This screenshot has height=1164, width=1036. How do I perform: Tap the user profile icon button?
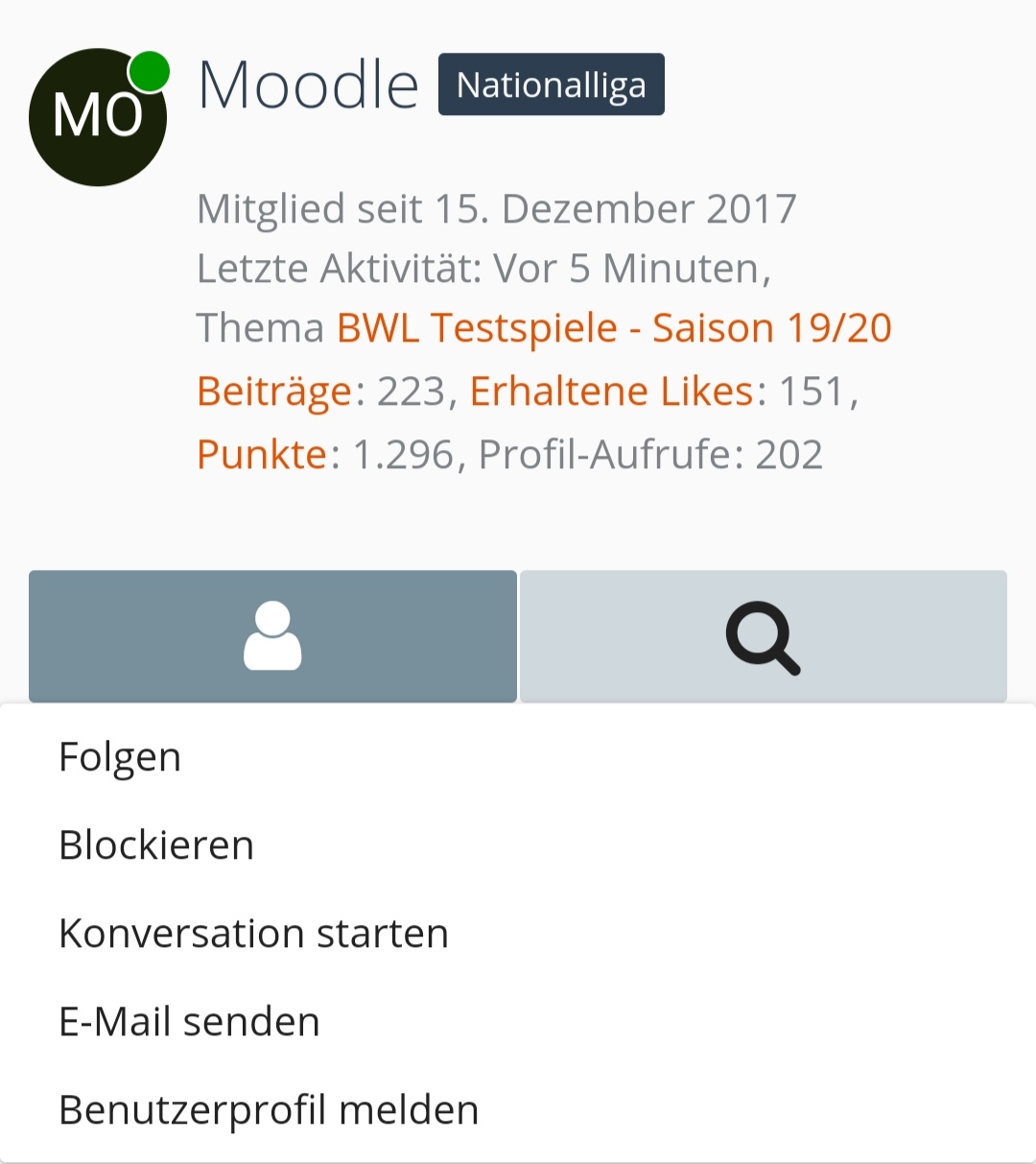(272, 636)
